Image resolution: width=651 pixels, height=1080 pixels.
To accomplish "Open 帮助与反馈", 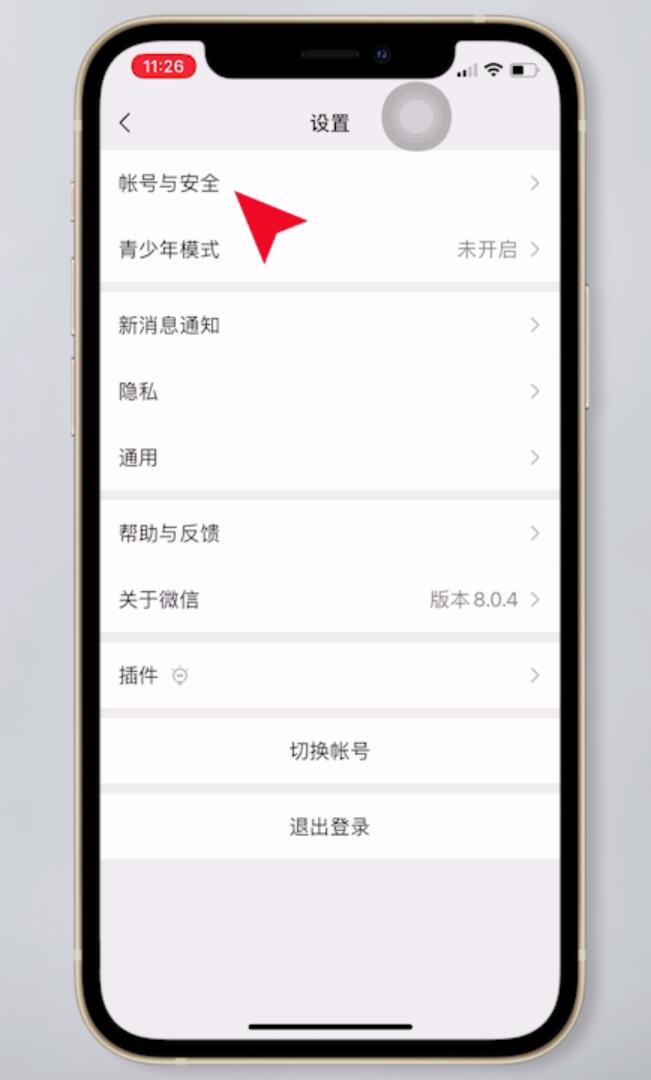I will 329,533.
